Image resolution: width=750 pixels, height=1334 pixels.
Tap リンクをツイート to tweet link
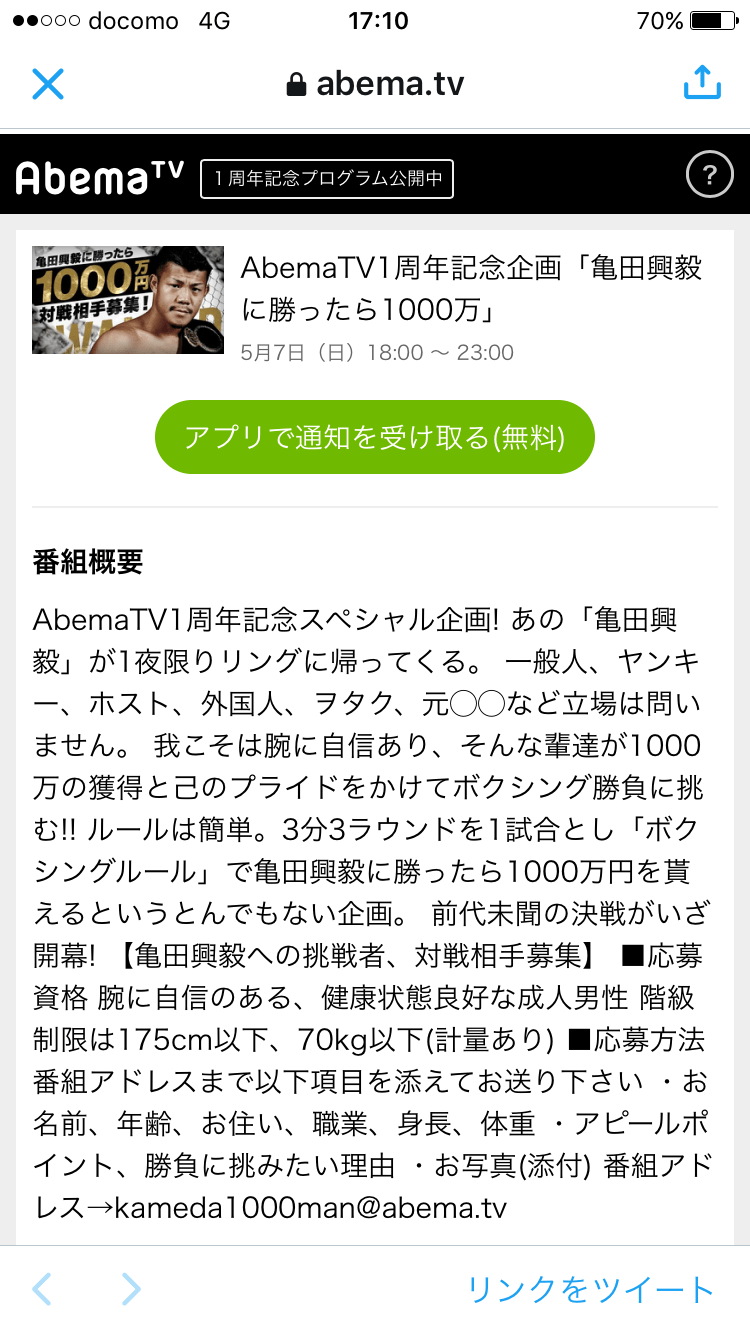point(590,1289)
